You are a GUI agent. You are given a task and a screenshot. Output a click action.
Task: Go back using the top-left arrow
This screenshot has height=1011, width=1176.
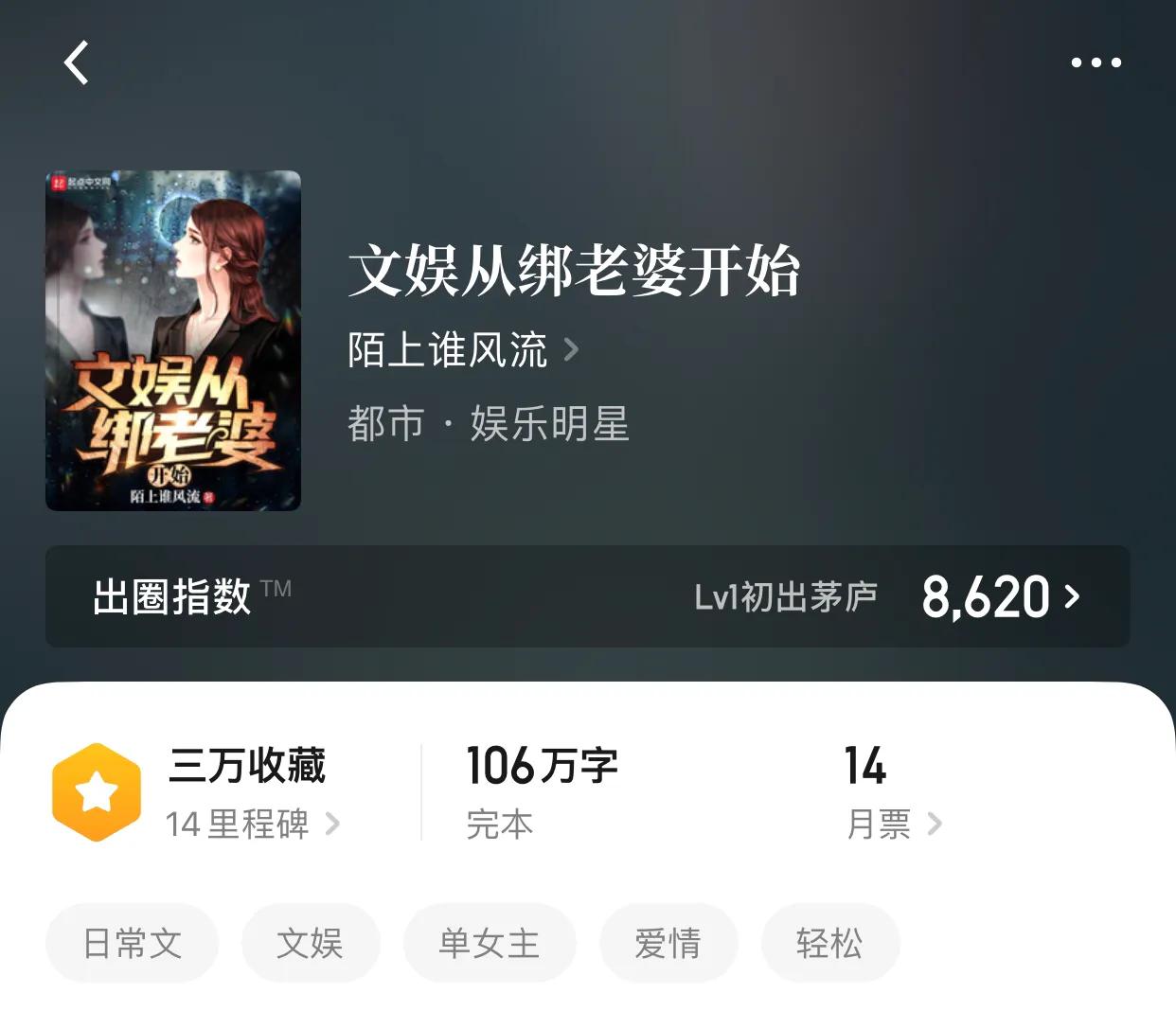point(77,62)
